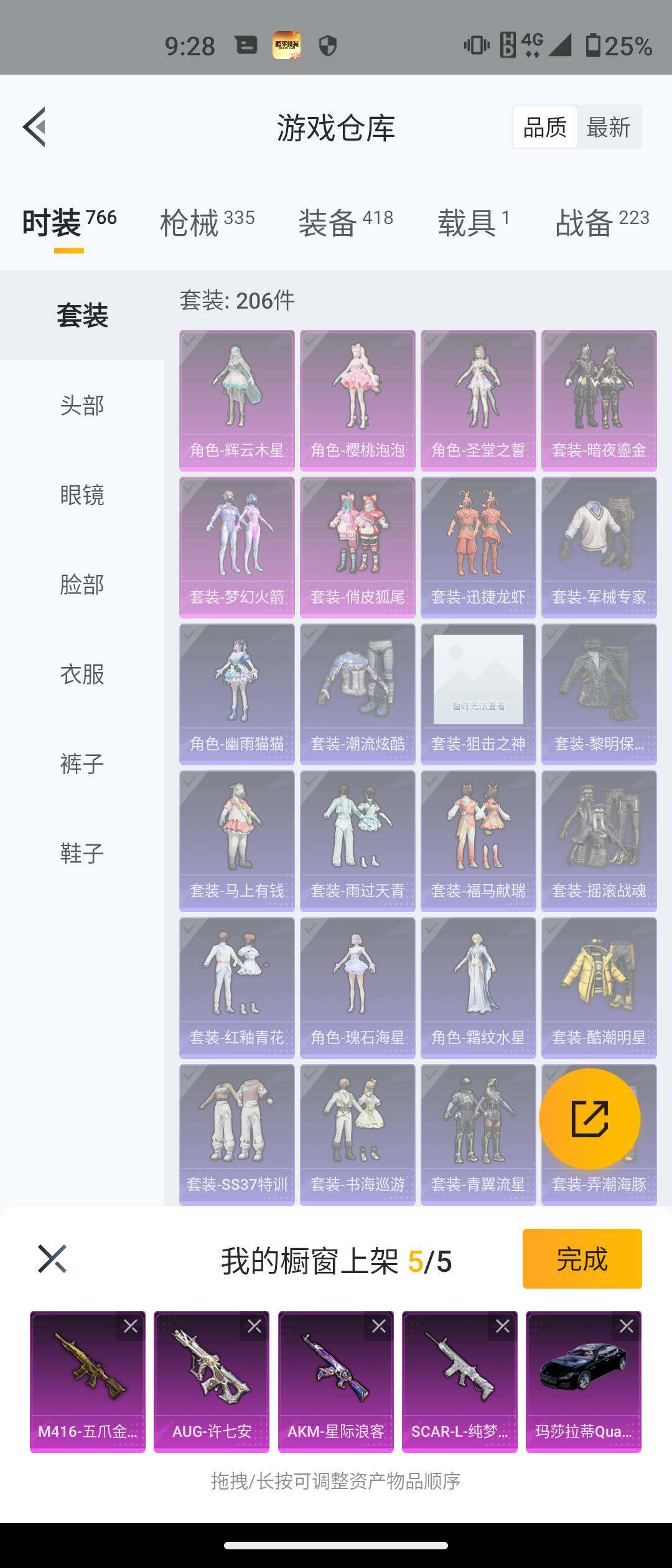Choose the 衣服 category filter

point(82,673)
